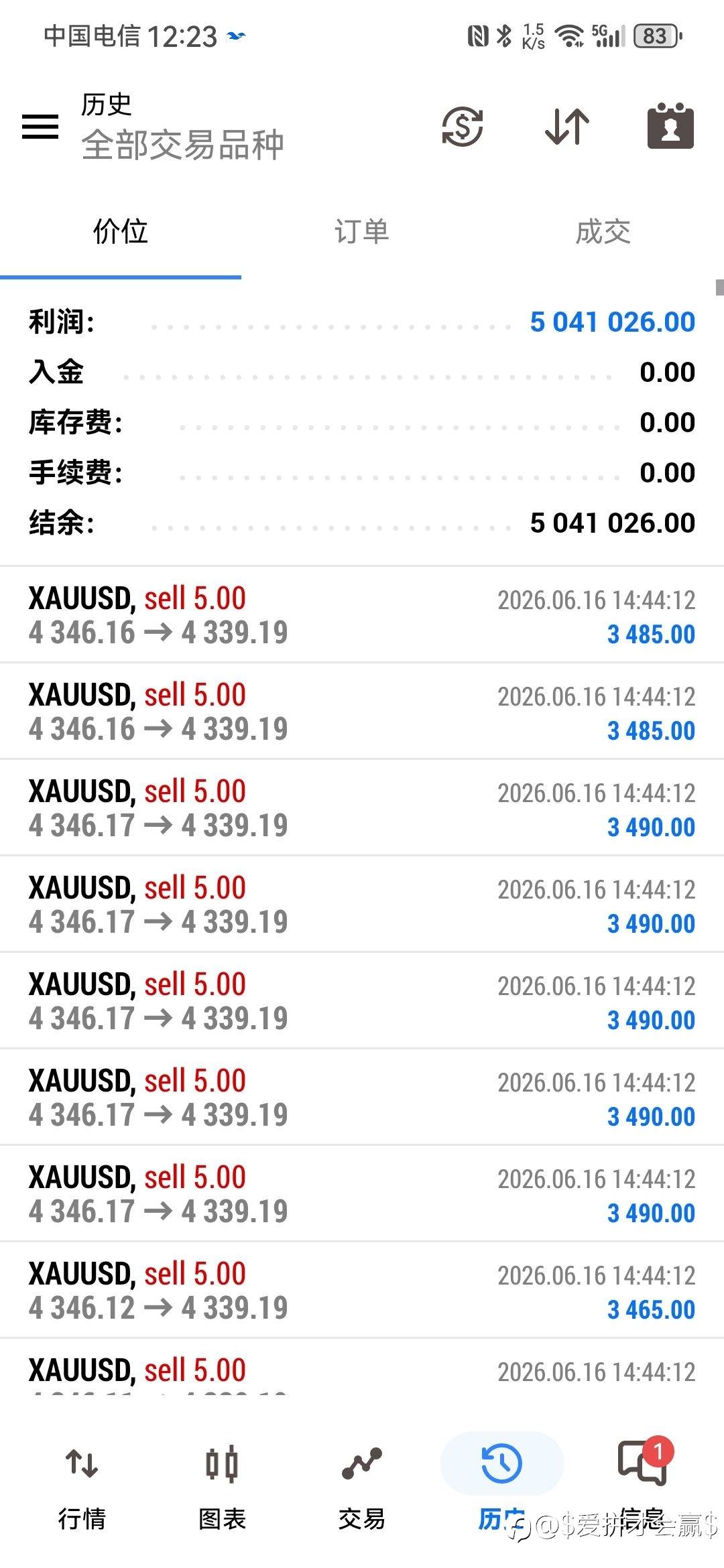Open the XAUUSD trade with profit 3 465.00
724x1568 pixels.
[362, 1290]
